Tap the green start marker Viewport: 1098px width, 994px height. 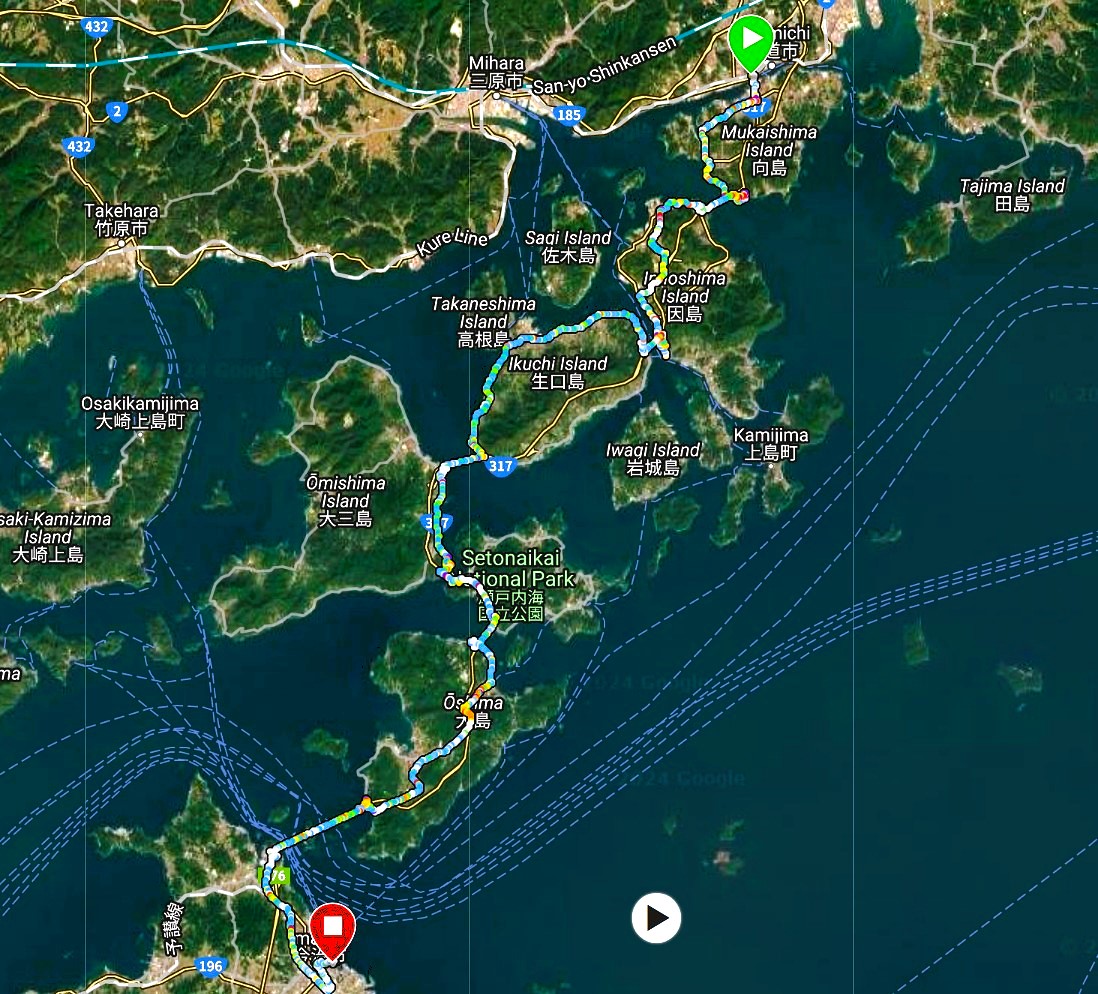pos(750,40)
